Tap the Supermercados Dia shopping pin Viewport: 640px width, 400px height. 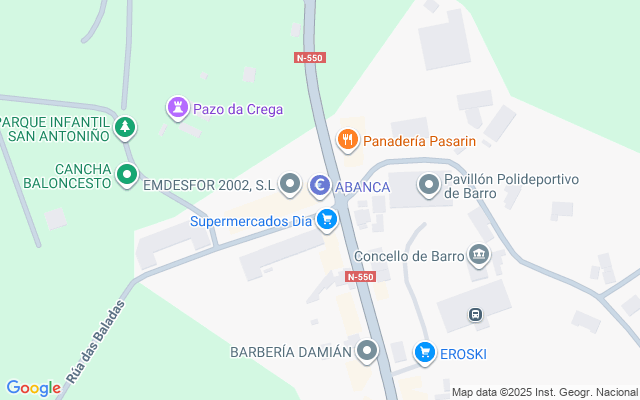(x=326, y=219)
